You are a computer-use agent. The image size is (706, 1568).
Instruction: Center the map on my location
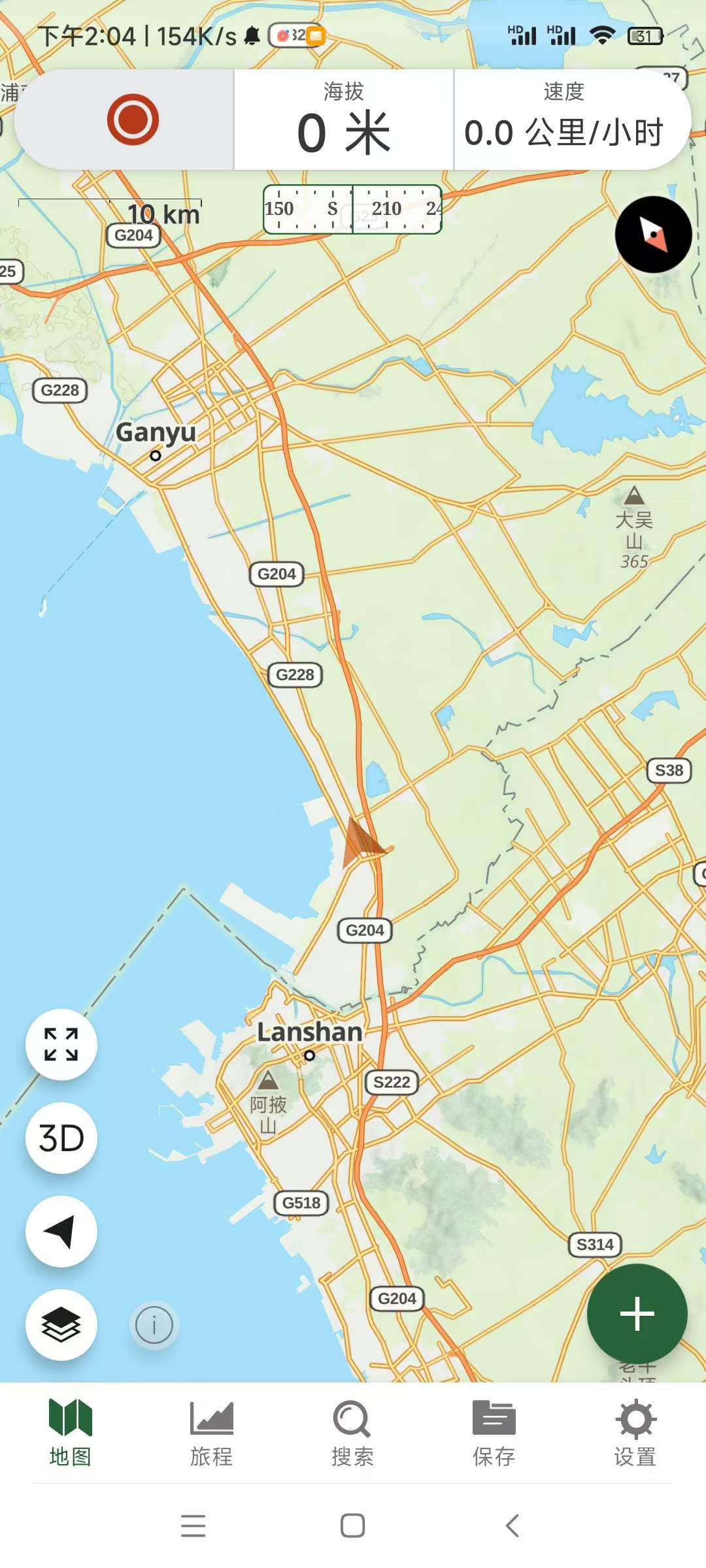pos(61,1232)
